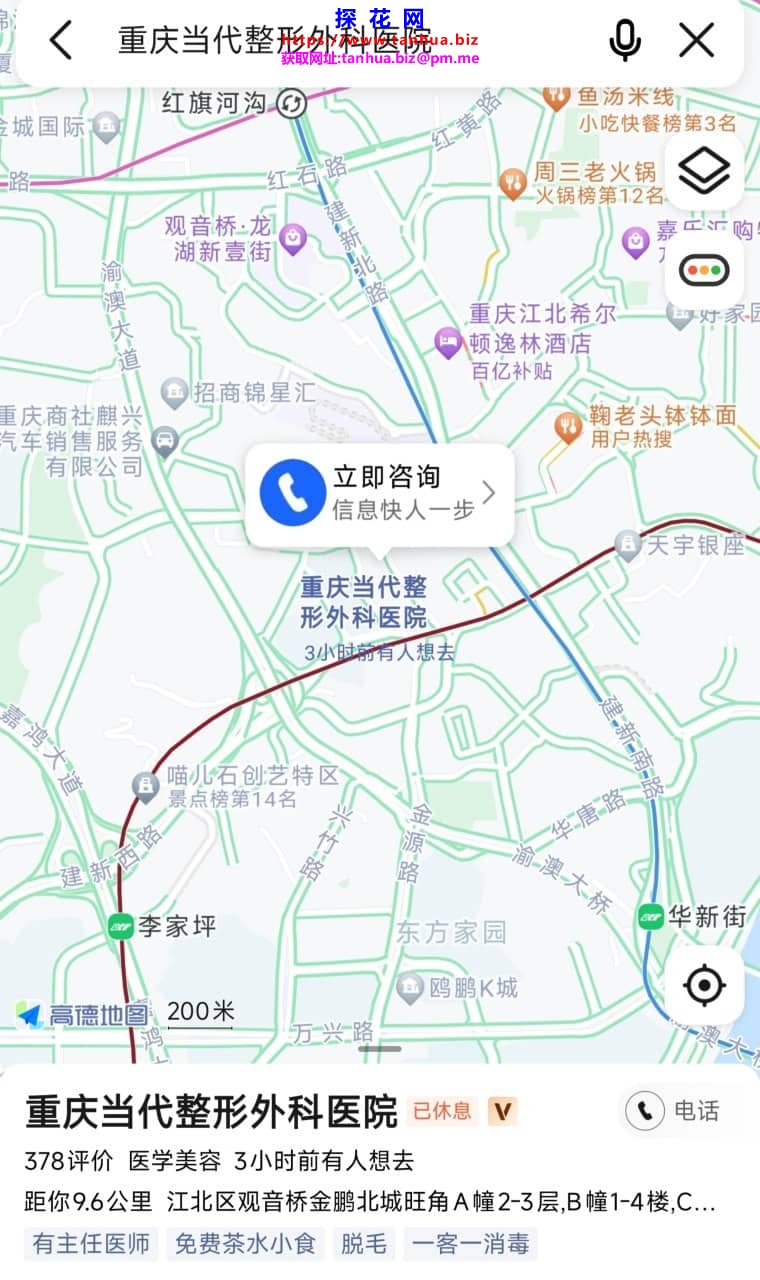Start voice search with the microphone

[625, 41]
